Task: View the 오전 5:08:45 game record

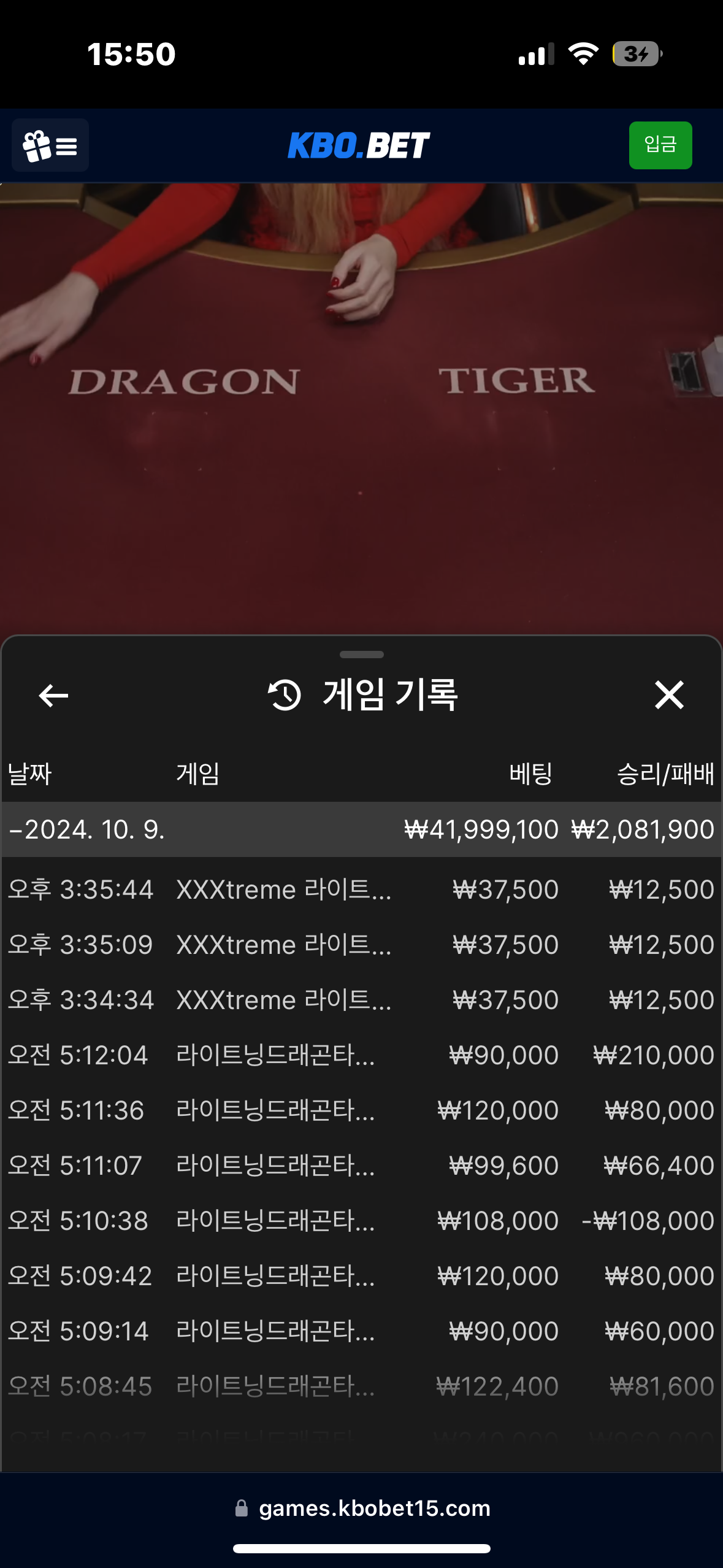Action: pos(361,1386)
